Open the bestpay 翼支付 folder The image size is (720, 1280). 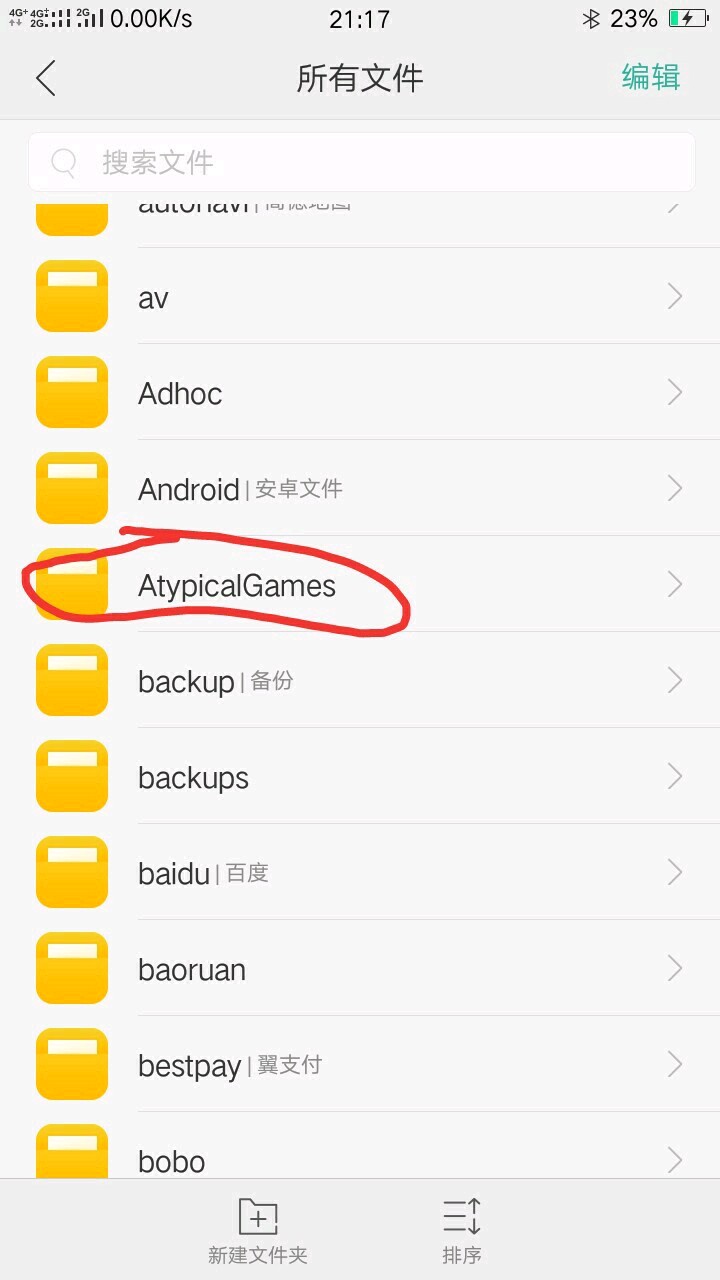tap(360, 1065)
